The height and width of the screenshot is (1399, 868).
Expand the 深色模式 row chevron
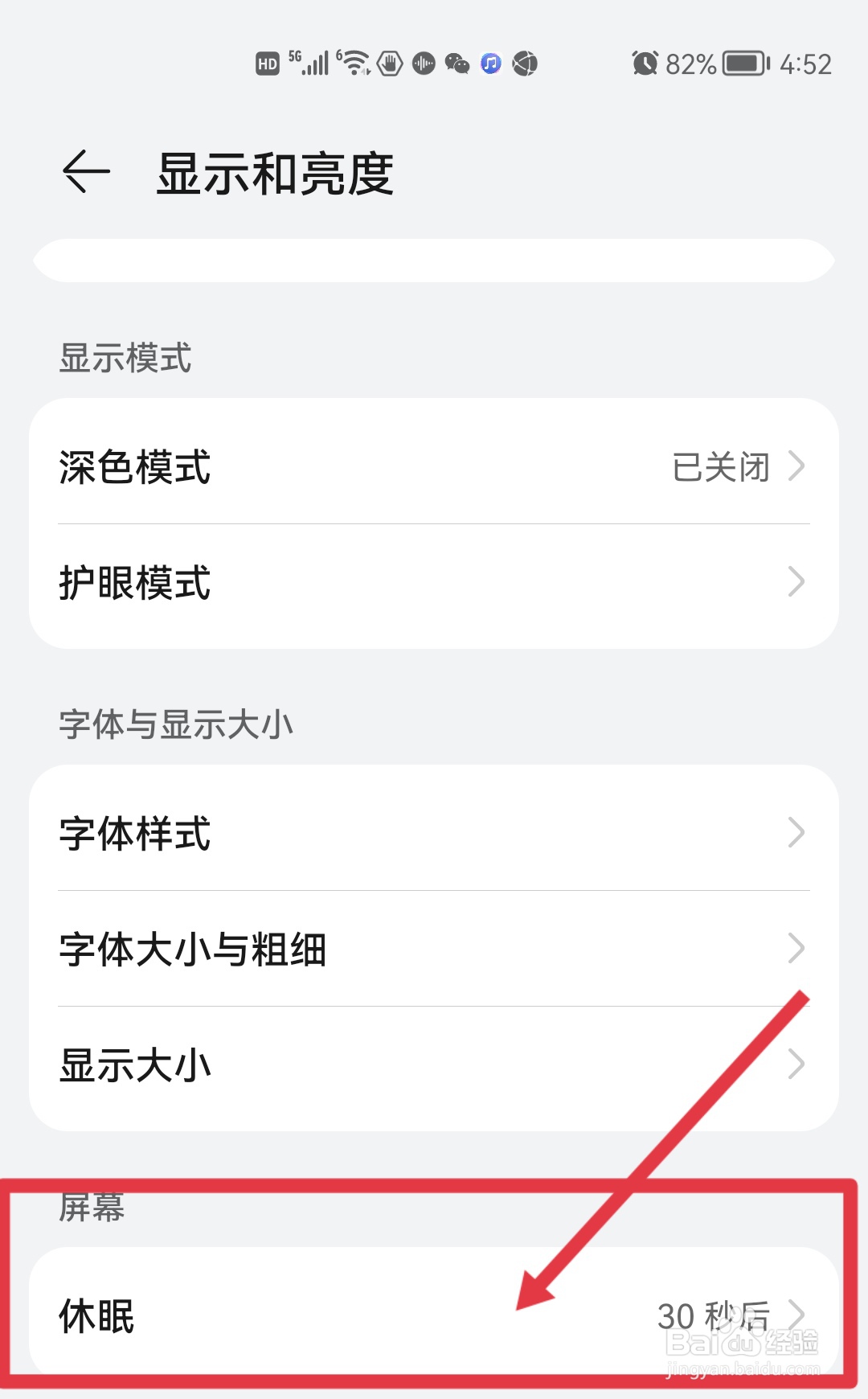click(796, 466)
